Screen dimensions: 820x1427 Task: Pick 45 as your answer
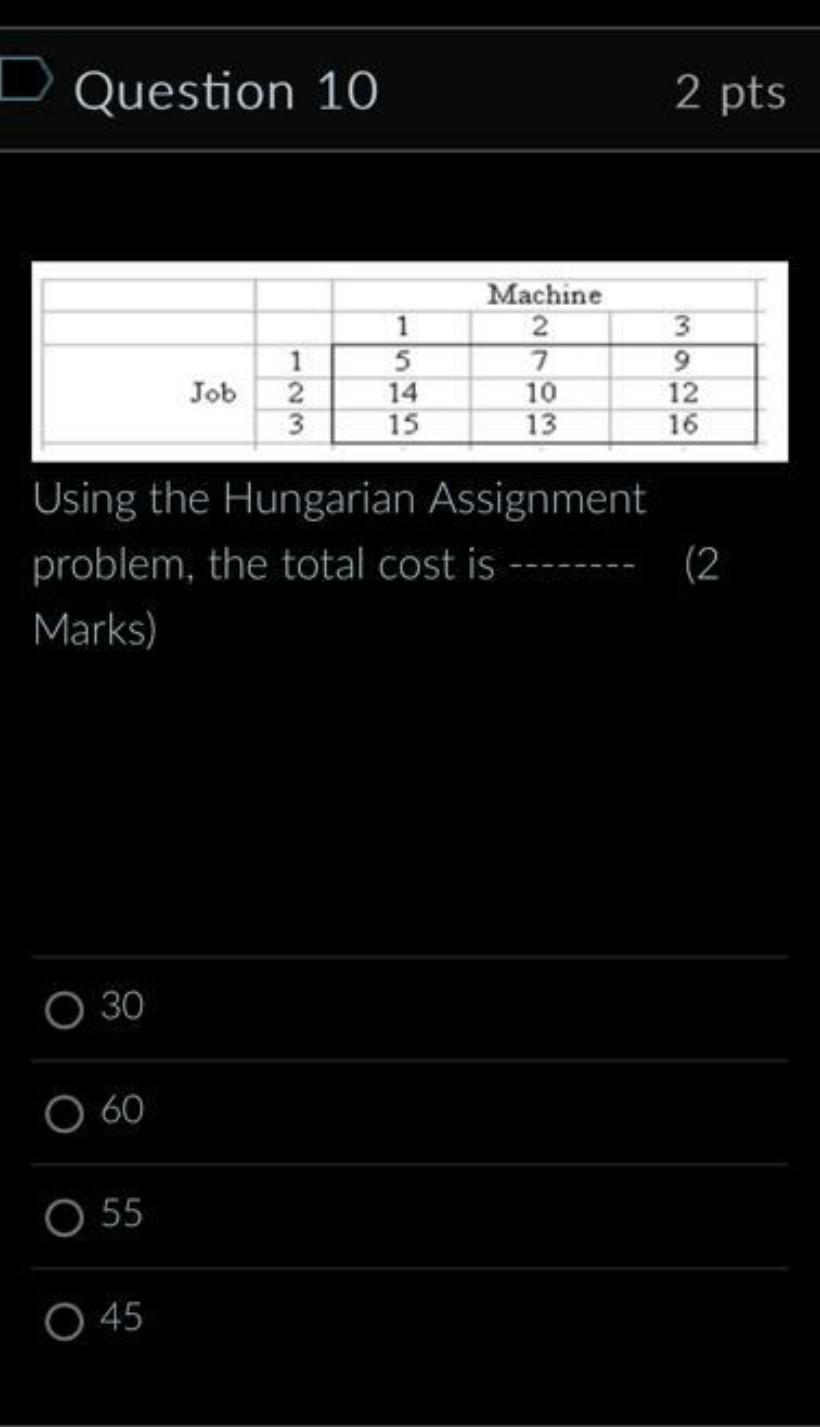pos(66,1321)
